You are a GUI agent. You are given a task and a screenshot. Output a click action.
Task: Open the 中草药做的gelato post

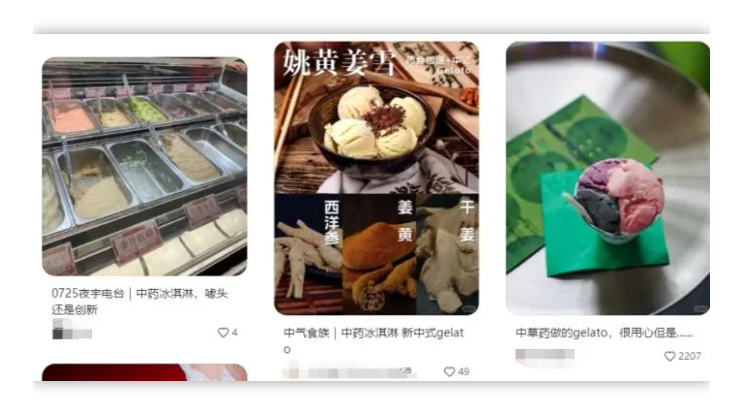point(607,178)
